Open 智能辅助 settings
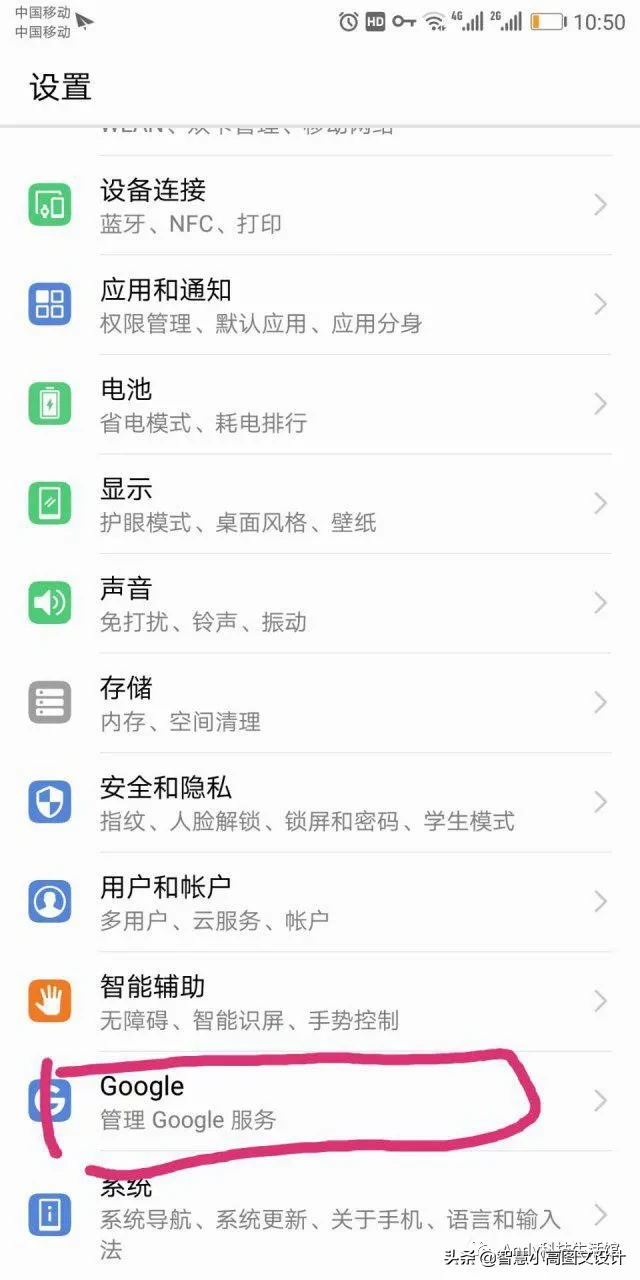Viewport: 640px width, 1280px height. (x=320, y=1001)
